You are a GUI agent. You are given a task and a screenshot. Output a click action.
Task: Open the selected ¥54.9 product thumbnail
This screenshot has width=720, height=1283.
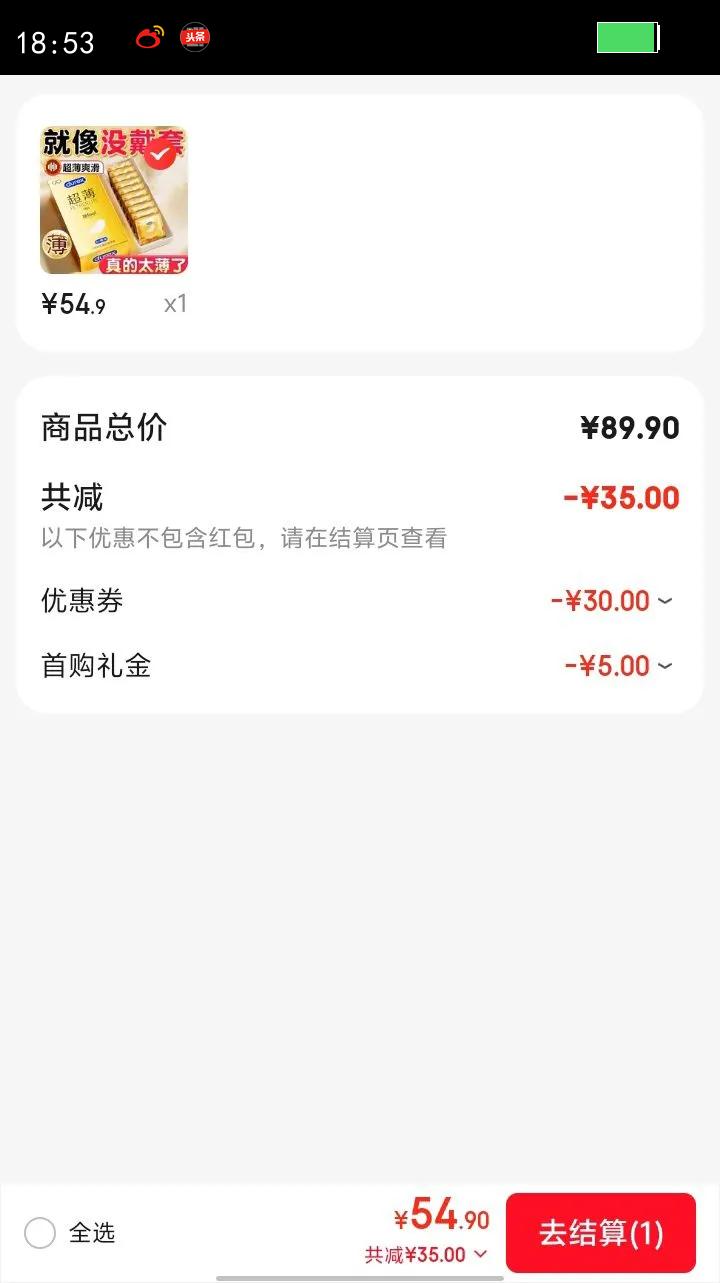tap(114, 200)
